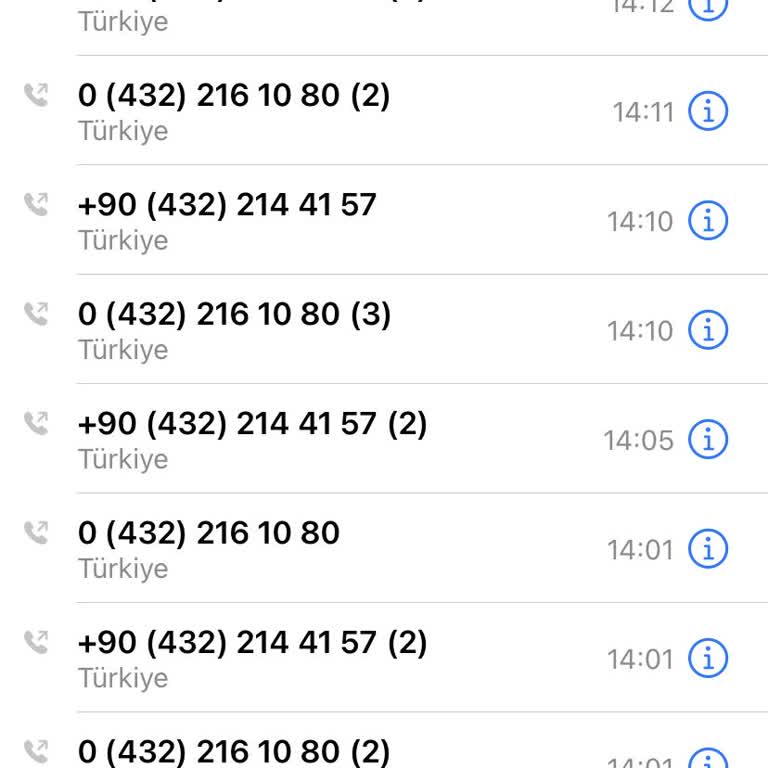View info for the 14:05 call
Viewport: 768px width, 768px height.
pos(708,439)
